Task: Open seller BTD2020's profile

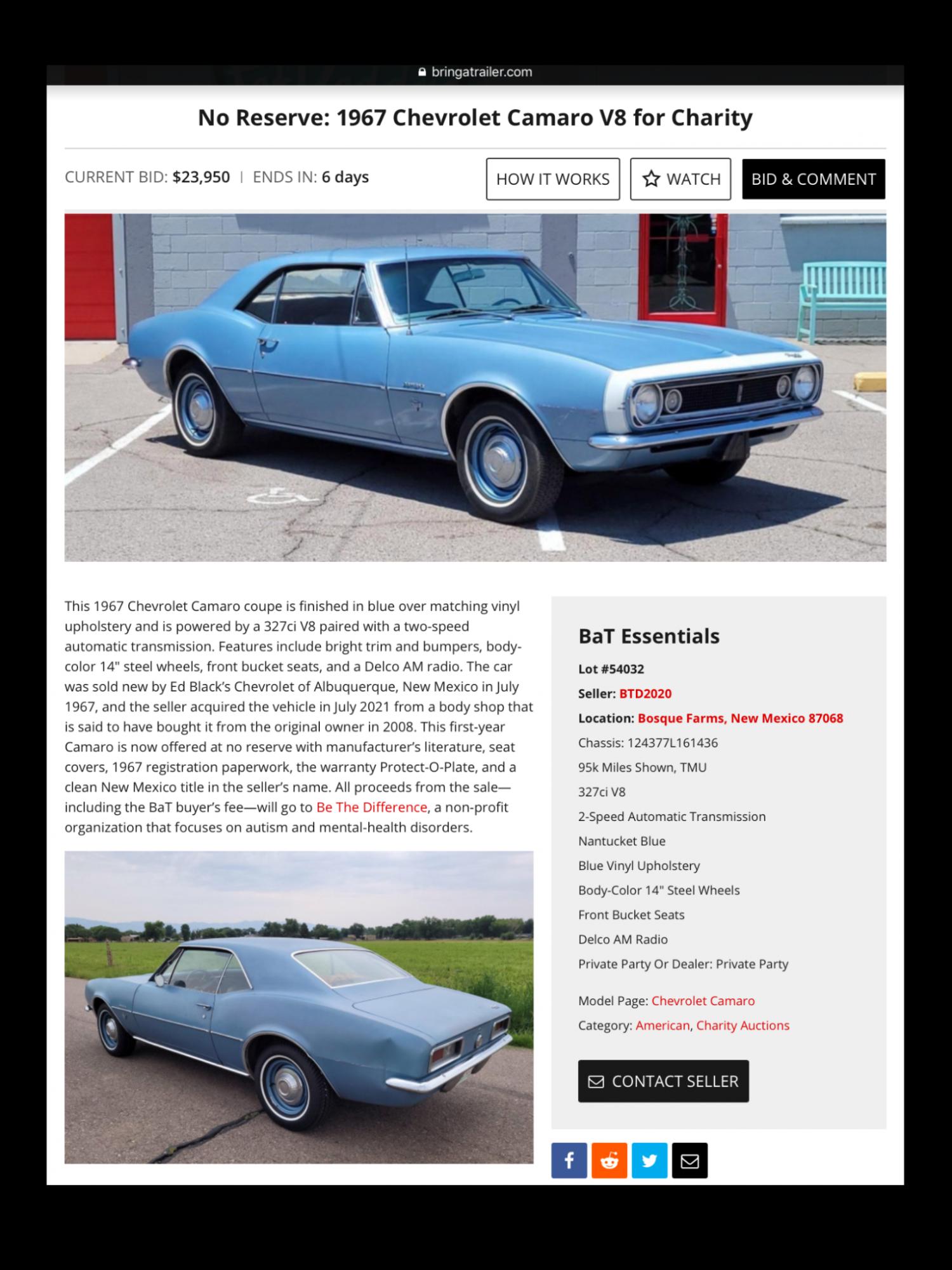Action: [645, 693]
